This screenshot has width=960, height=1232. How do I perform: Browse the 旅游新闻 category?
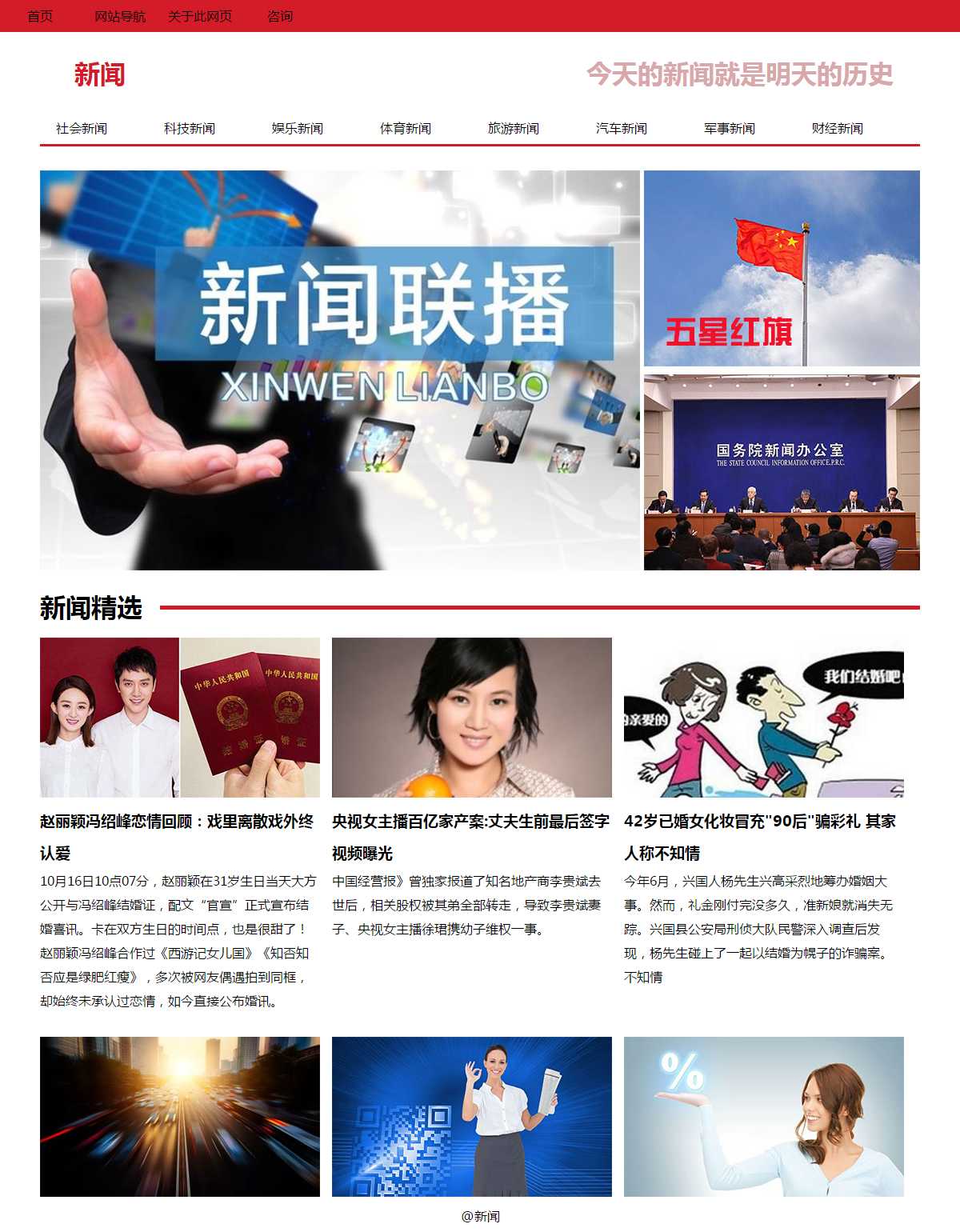(514, 128)
